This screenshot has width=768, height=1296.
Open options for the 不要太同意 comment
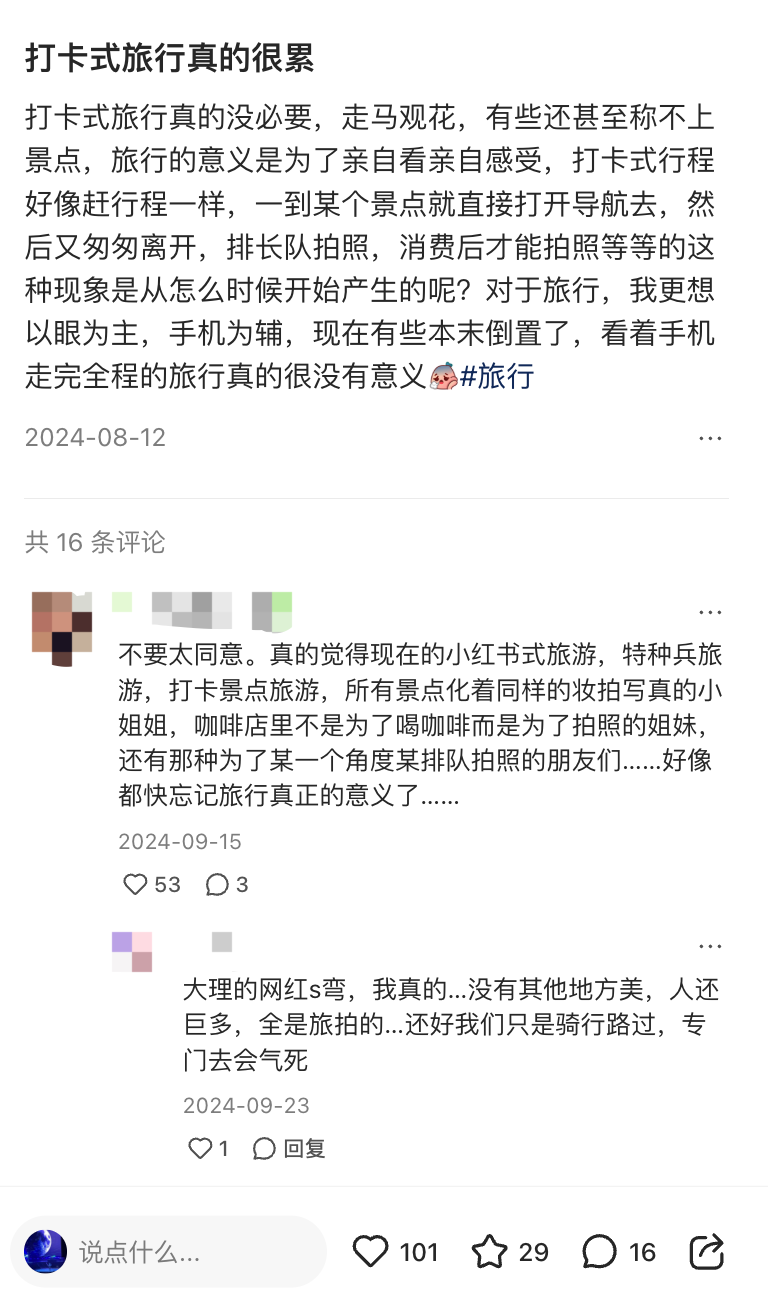[710, 612]
